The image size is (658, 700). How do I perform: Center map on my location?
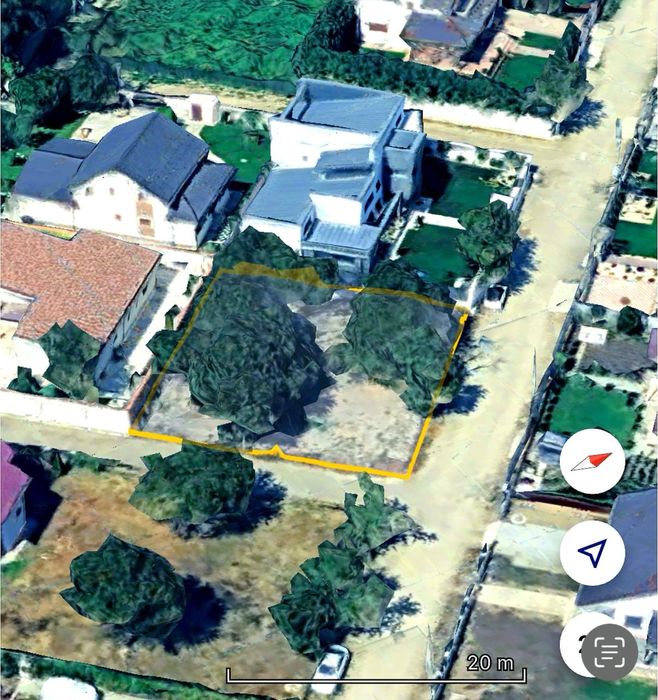(x=592, y=552)
